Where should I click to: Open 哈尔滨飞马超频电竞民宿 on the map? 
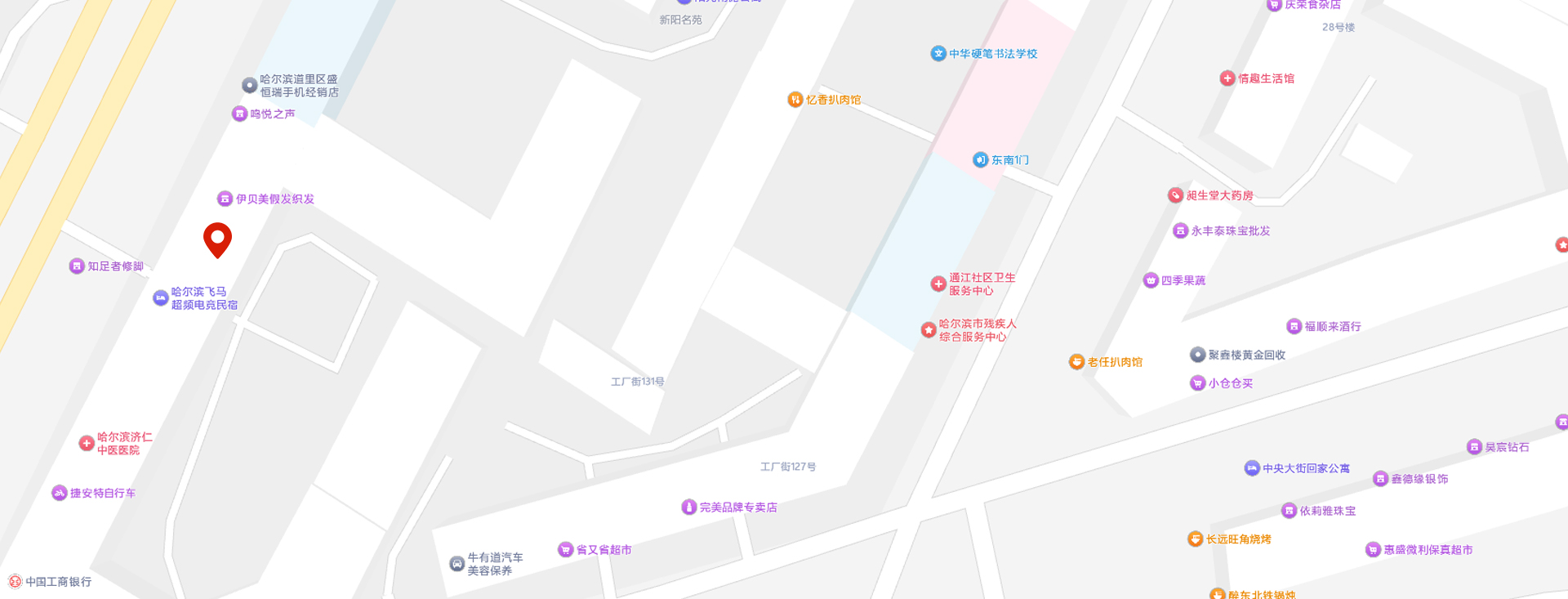pyautogui.click(x=161, y=298)
